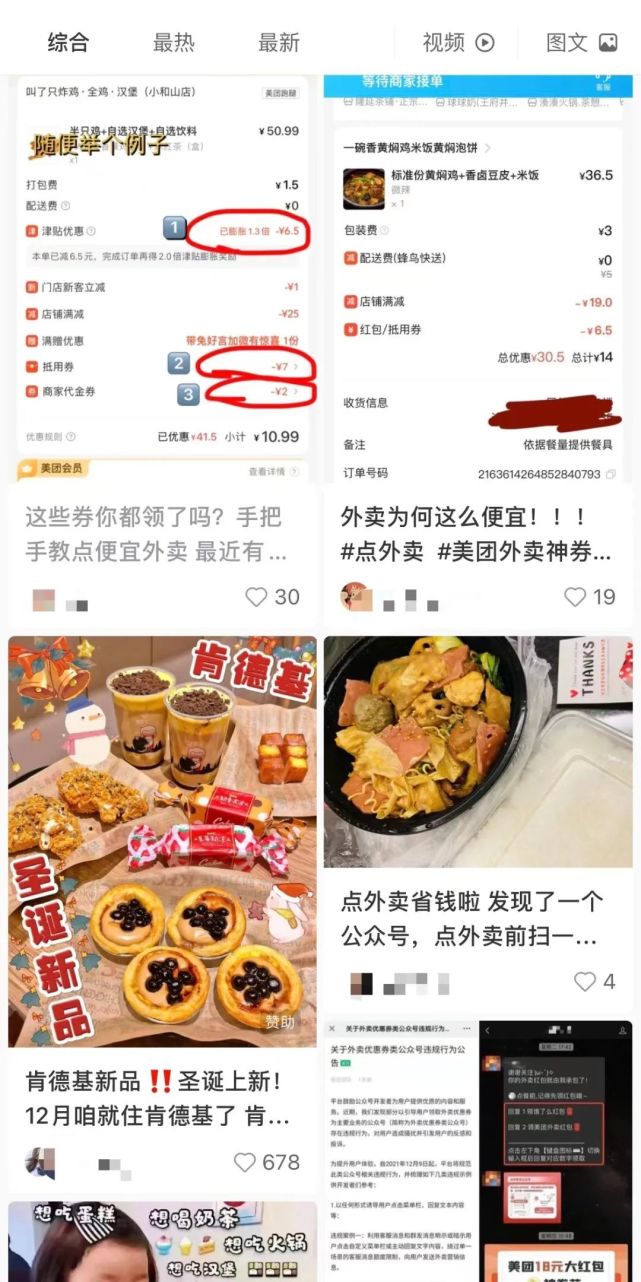
Task: Filter results by 图文
Action: 581,42
